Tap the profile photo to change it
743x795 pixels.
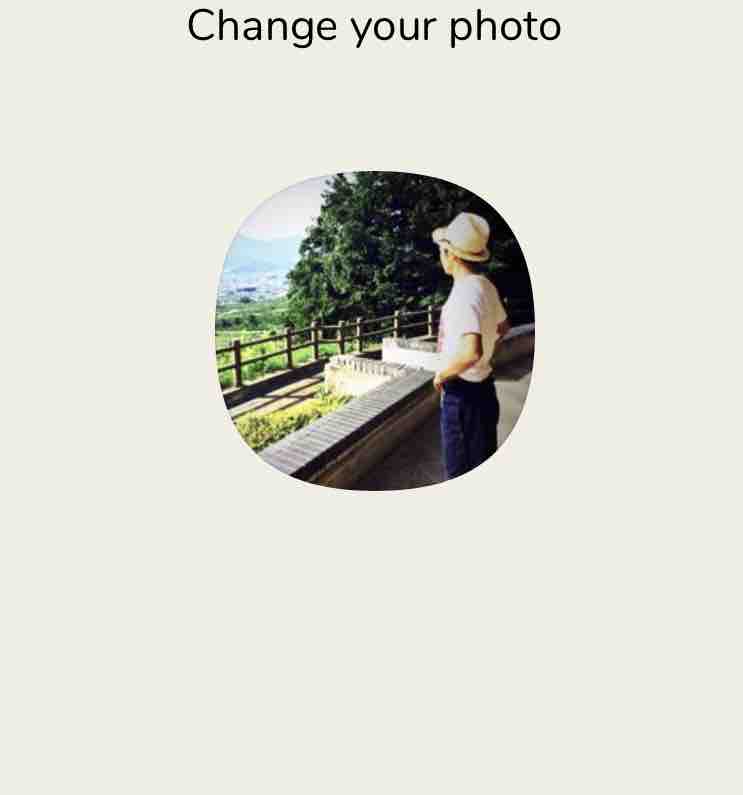tap(375, 331)
